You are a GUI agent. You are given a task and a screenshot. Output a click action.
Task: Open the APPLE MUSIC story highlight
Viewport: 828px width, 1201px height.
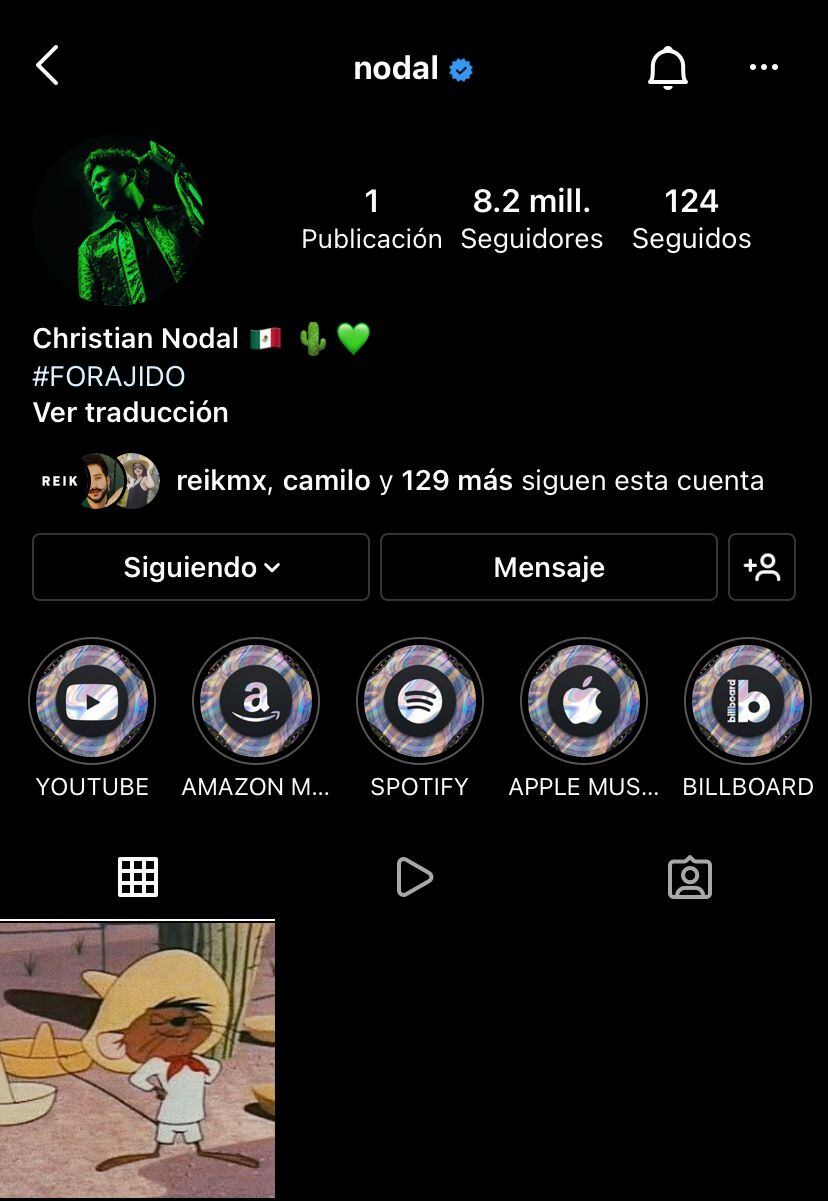[584, 700]
